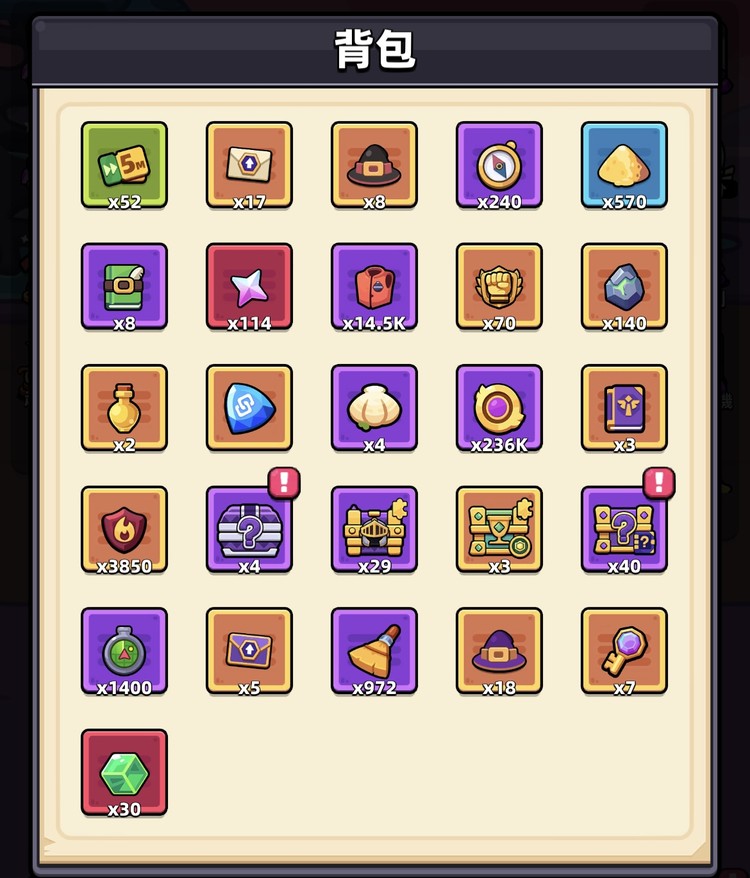Open the fire shield item x3850
750x878 pixels.
click(124, 529)
